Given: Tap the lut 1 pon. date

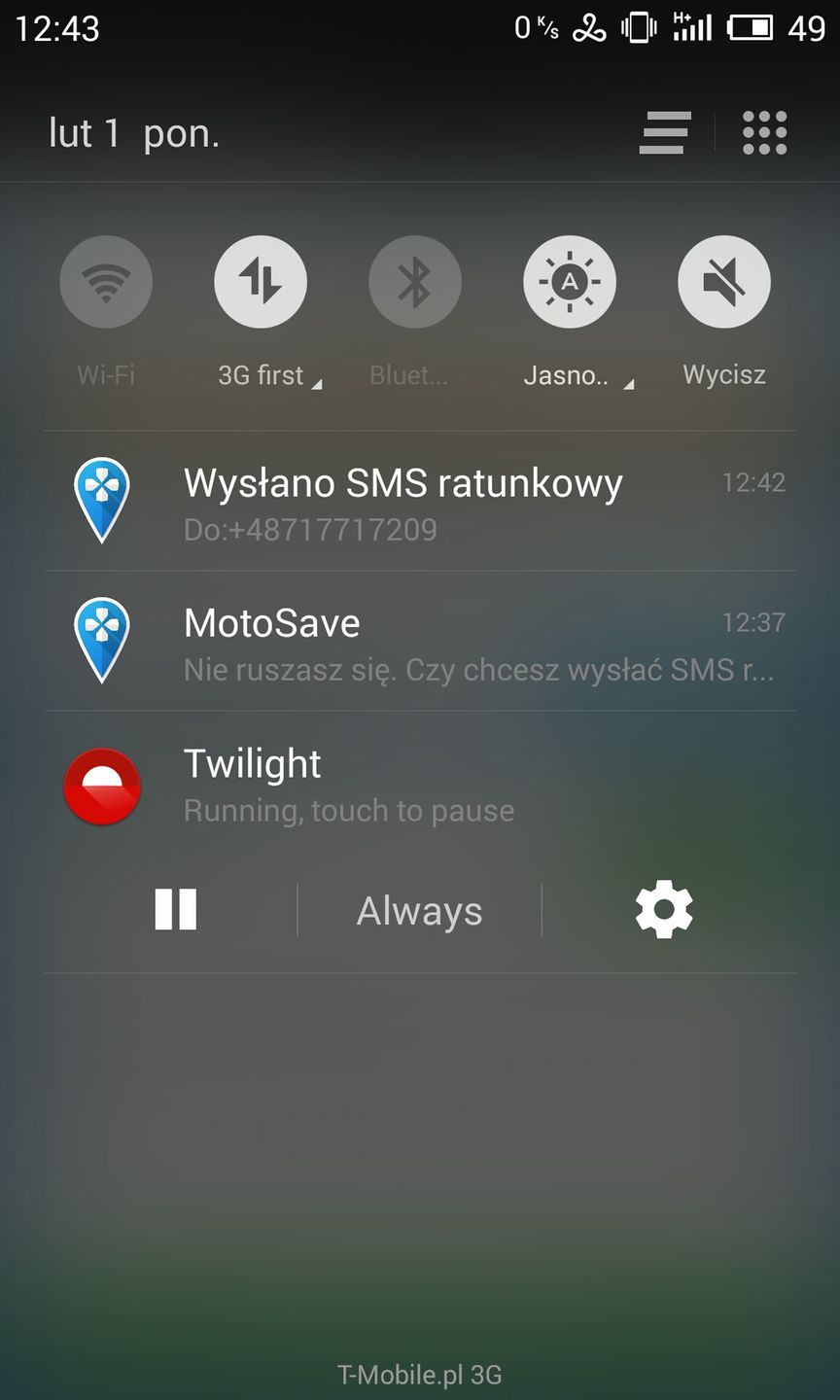Looking at the screenshot, I should coord(133,133).
